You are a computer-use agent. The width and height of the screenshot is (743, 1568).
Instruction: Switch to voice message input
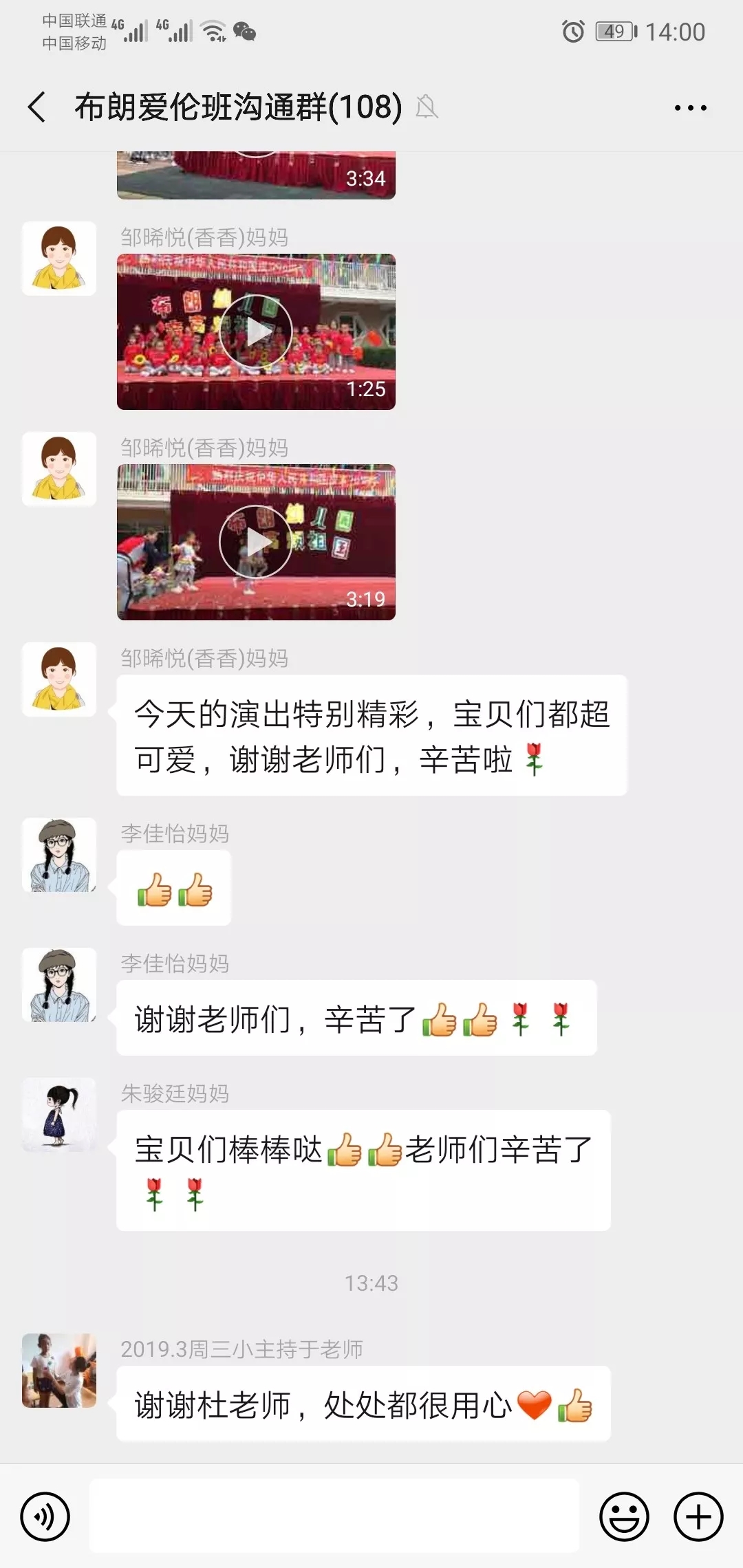tap(45, 1516)
